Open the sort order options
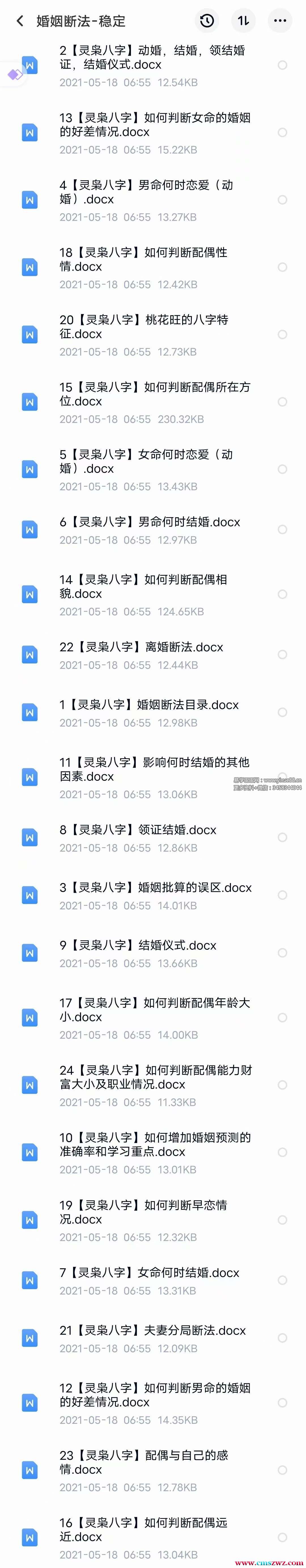The width and height of the screenshot is (306, 1568). 243,21
